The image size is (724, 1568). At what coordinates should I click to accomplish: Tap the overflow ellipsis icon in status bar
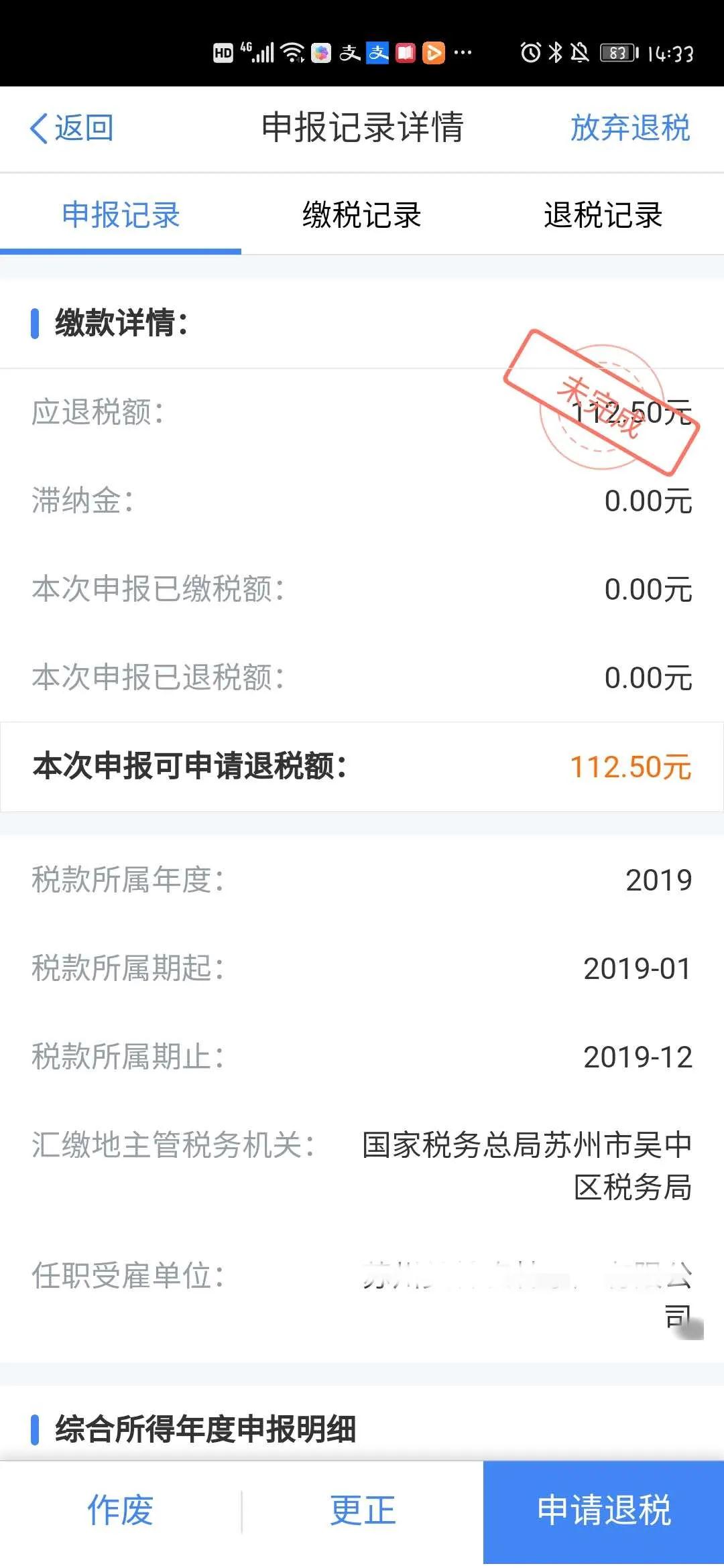coord(463,54)
